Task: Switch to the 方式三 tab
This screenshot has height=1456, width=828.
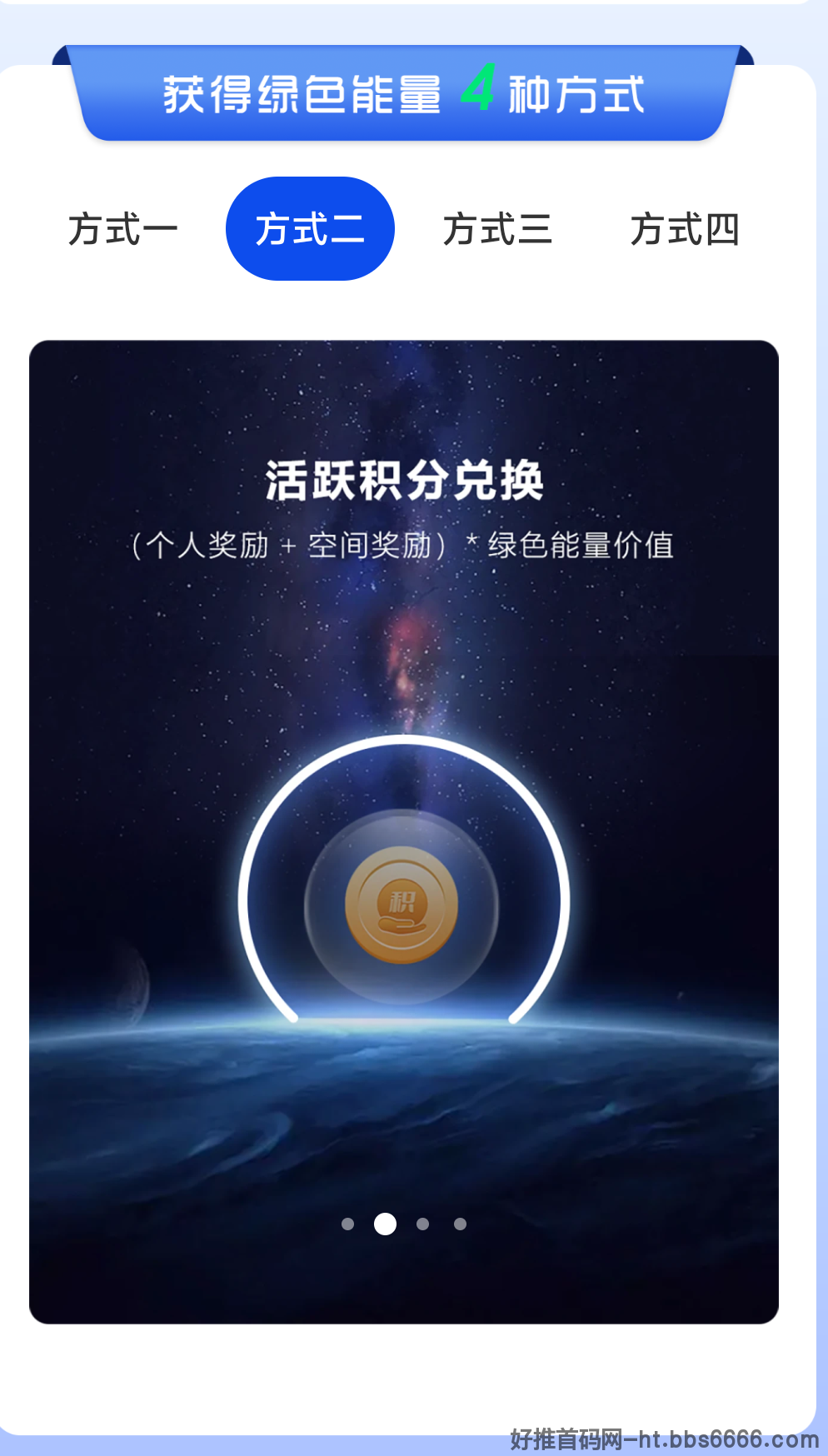Action: click(497, 229)
